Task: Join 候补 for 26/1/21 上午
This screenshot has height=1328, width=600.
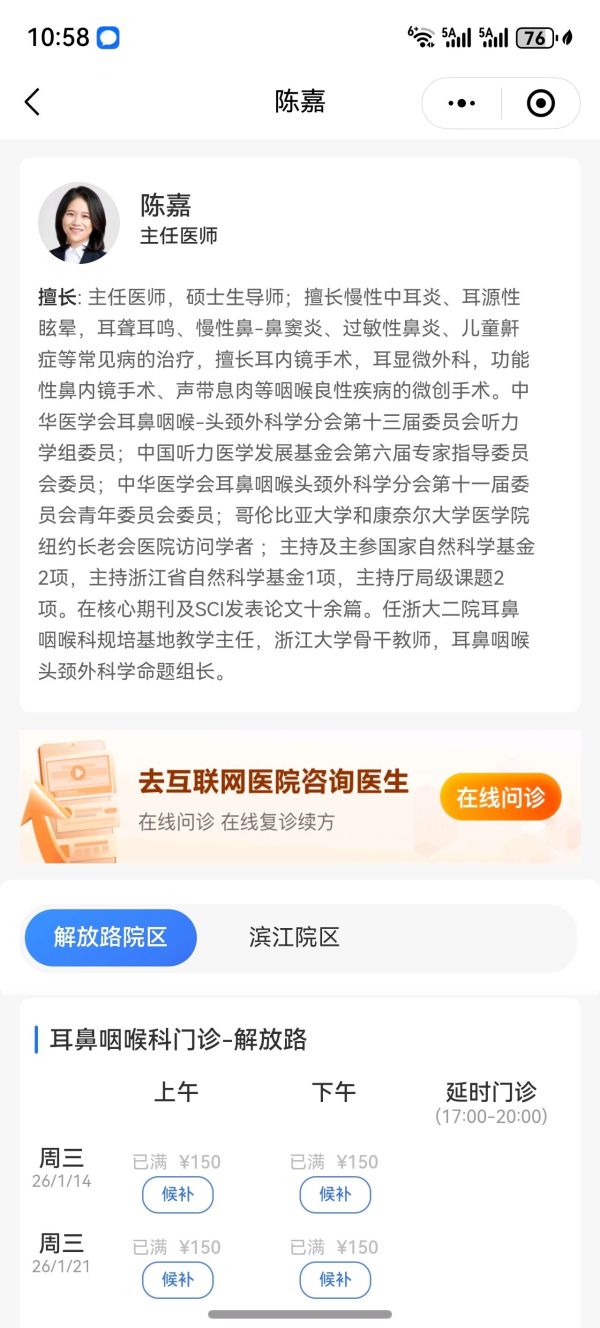Action: click(177, 1279)
